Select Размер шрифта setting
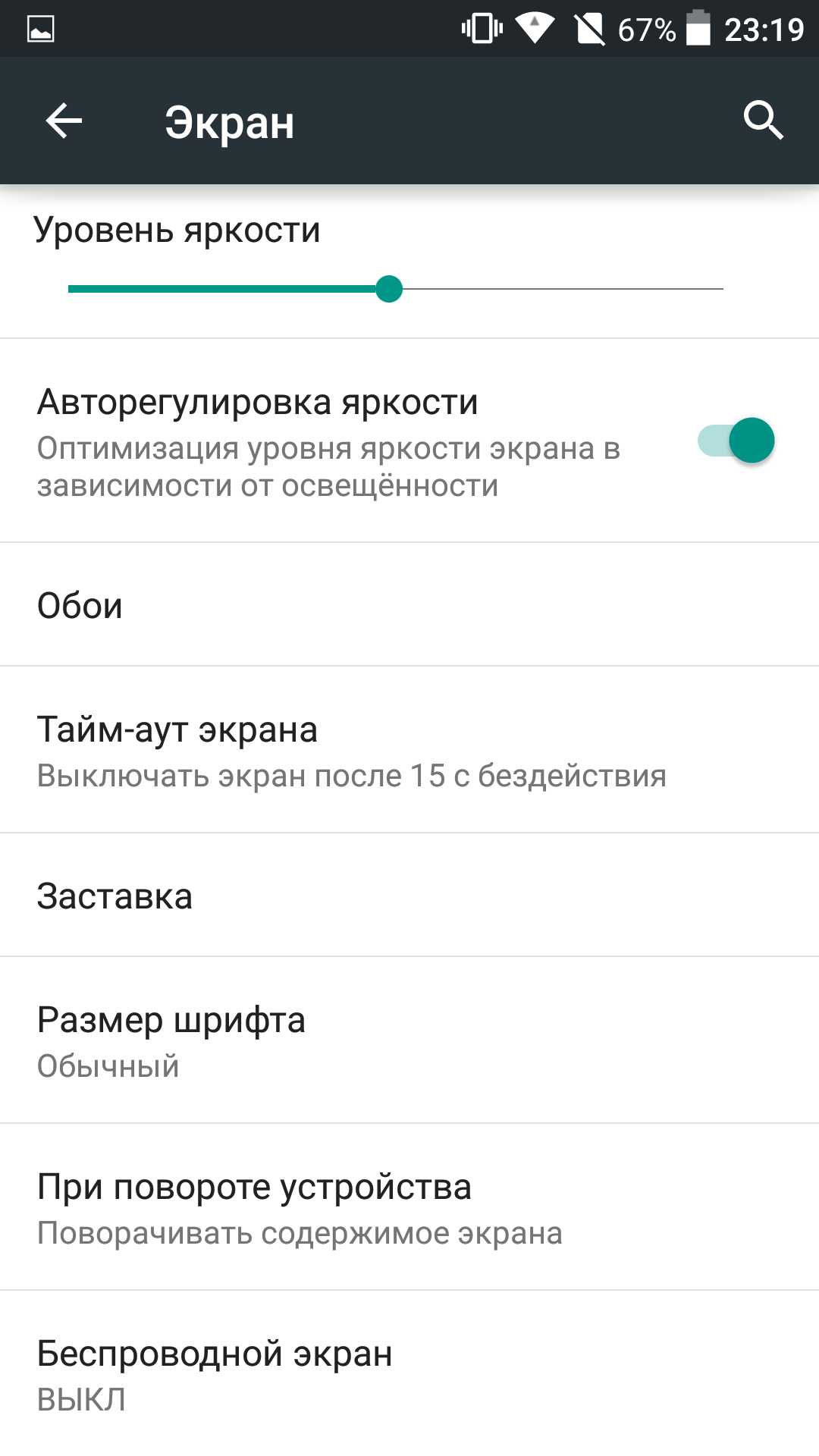The width and height of the screenshot is (819, 1456). tap(409, 1040)
